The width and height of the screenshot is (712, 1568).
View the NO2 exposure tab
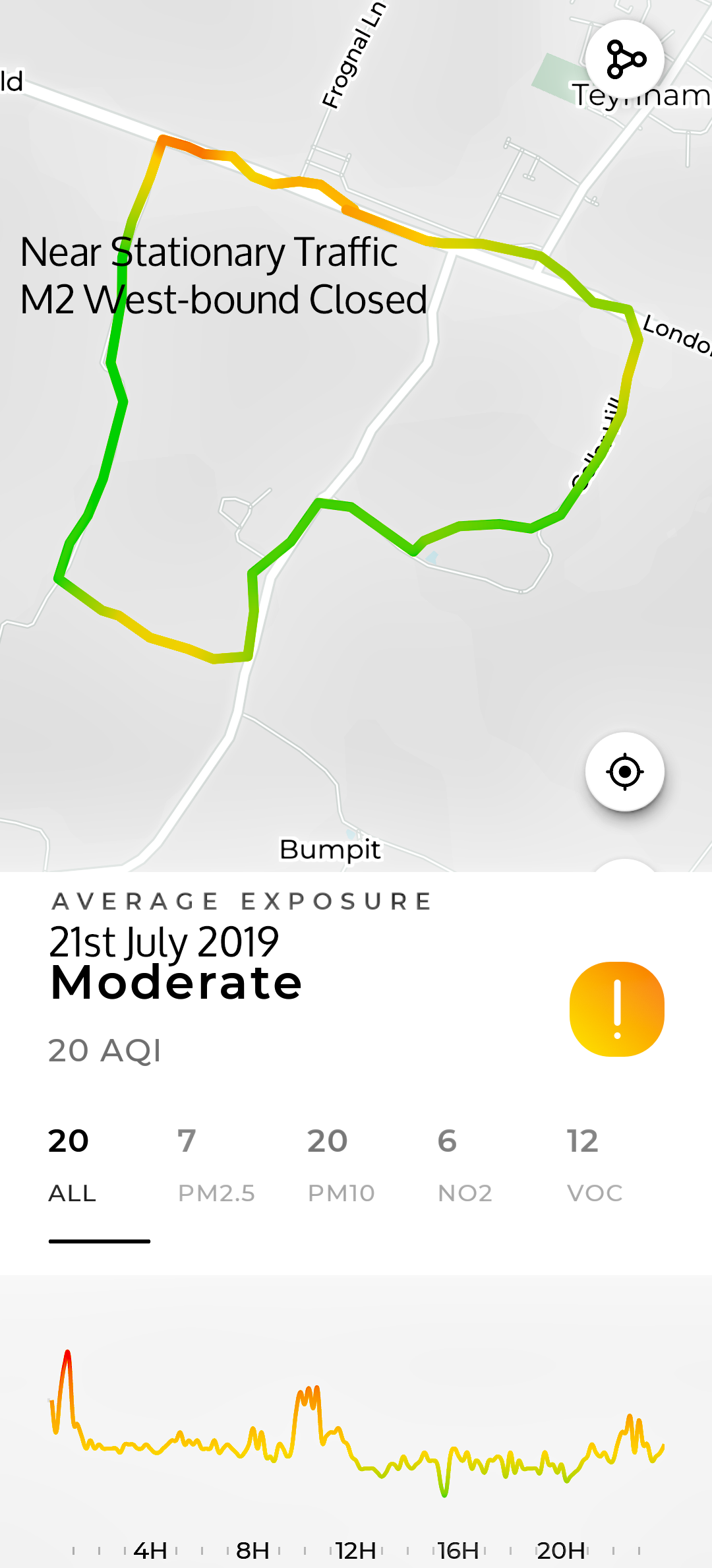click(x=465, y=1165)
